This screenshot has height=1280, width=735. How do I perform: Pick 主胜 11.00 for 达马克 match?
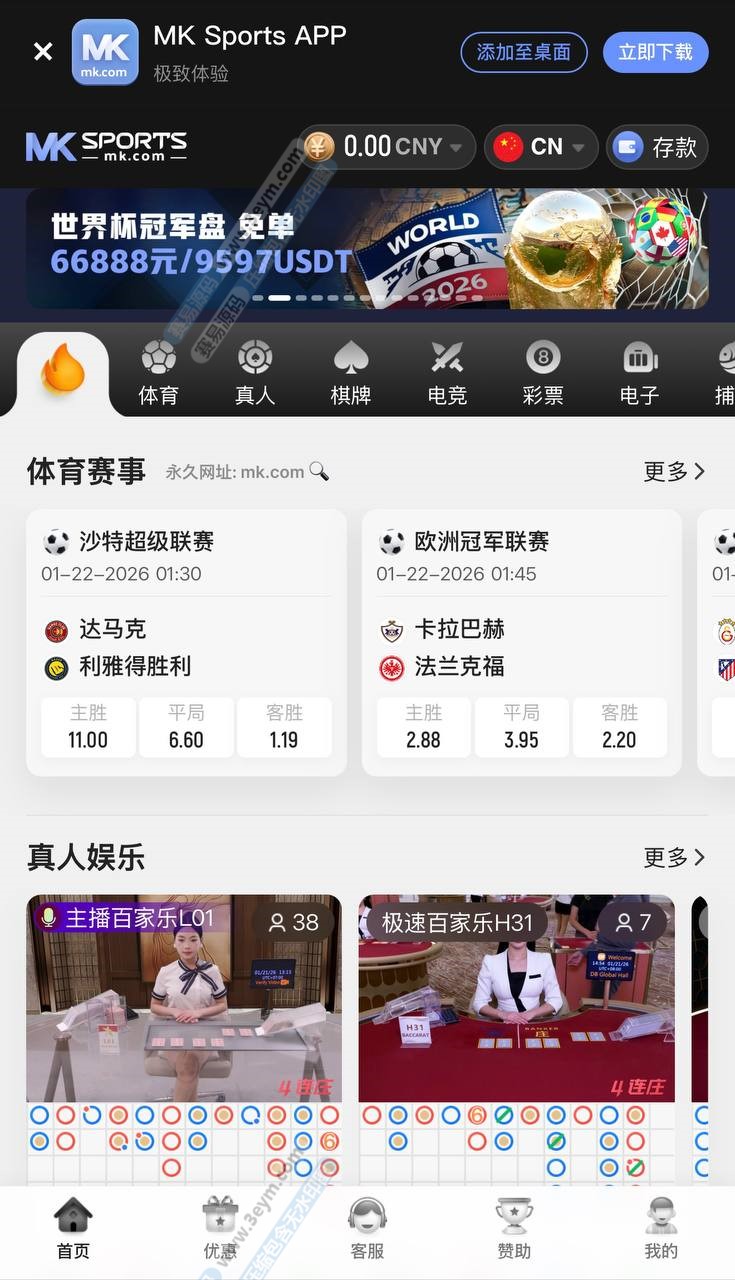[88, 727]
